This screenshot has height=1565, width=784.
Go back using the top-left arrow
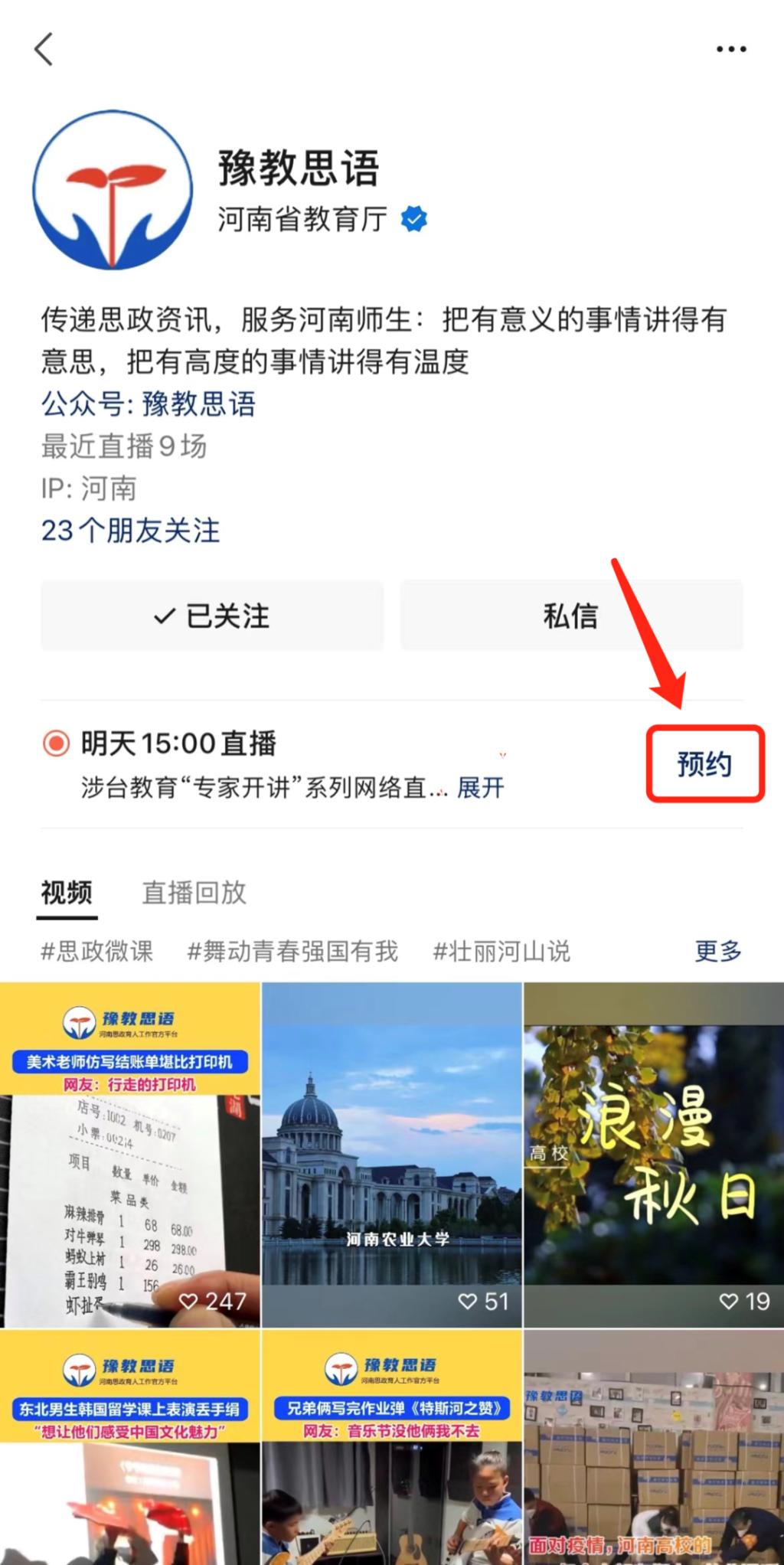click(x=44, y=49)
